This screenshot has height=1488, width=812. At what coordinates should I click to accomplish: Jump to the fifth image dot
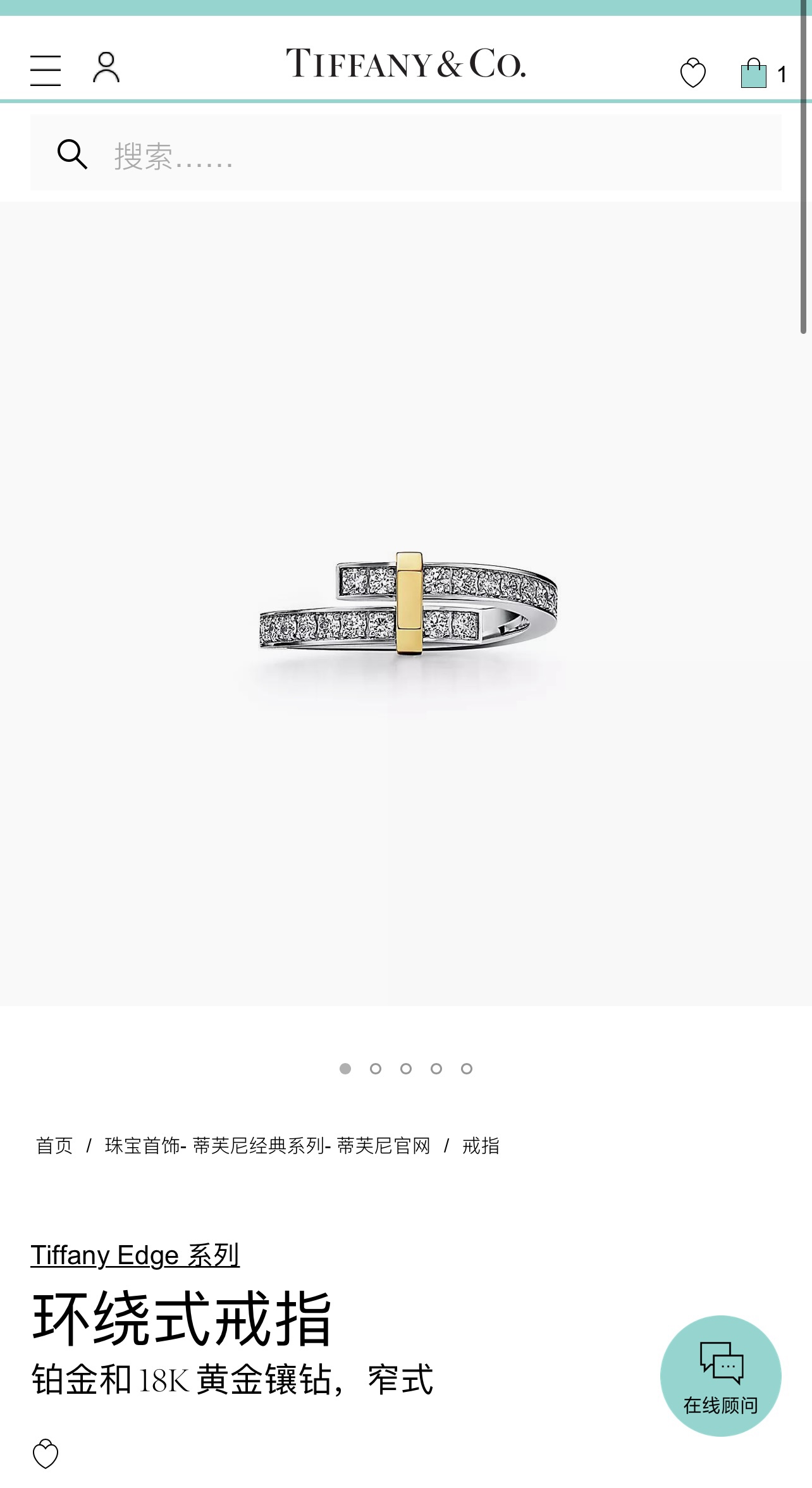467,1068
